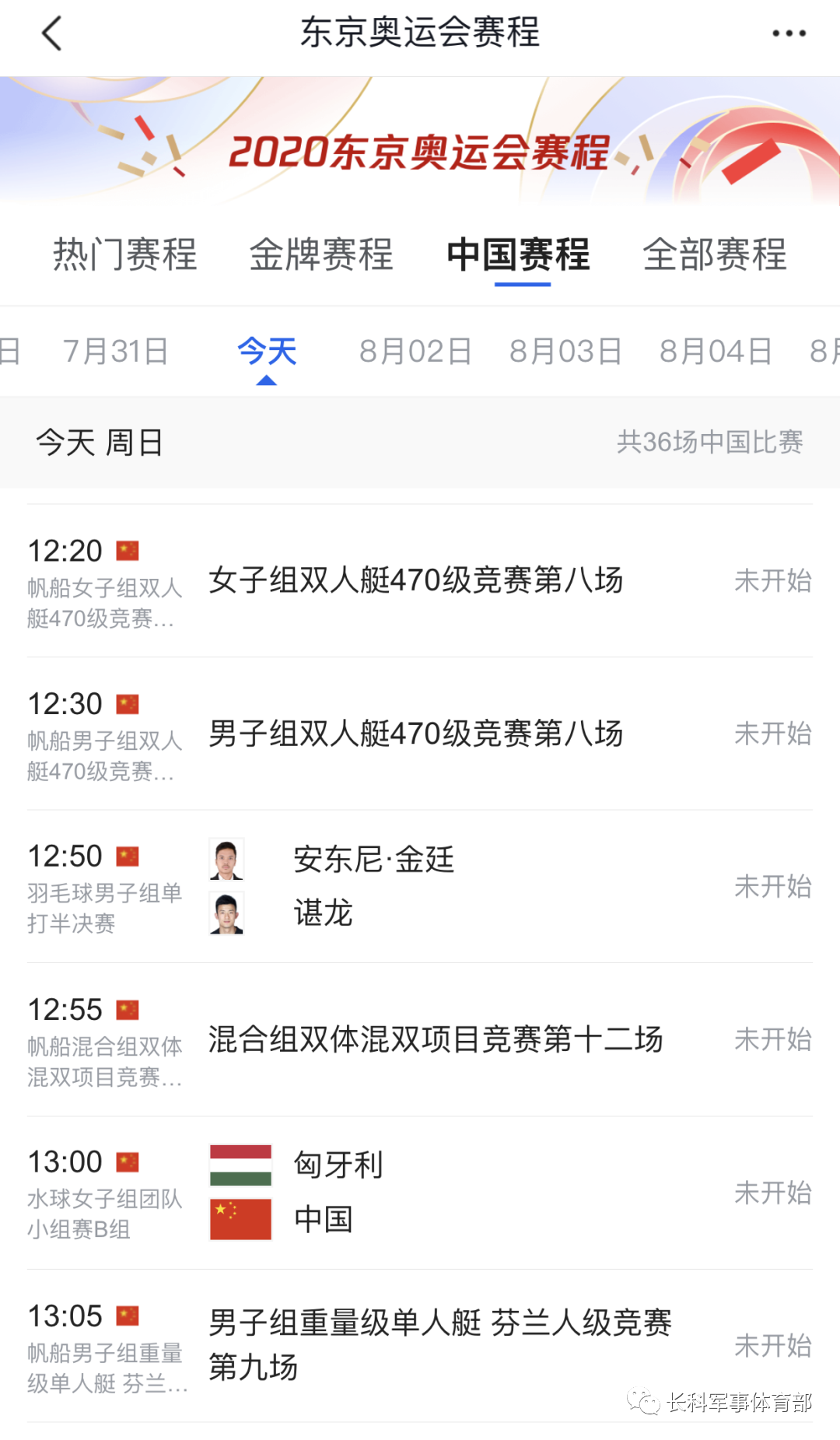Select the 8月03日 date
840x1440 pixels.
(x=565, y=352)
